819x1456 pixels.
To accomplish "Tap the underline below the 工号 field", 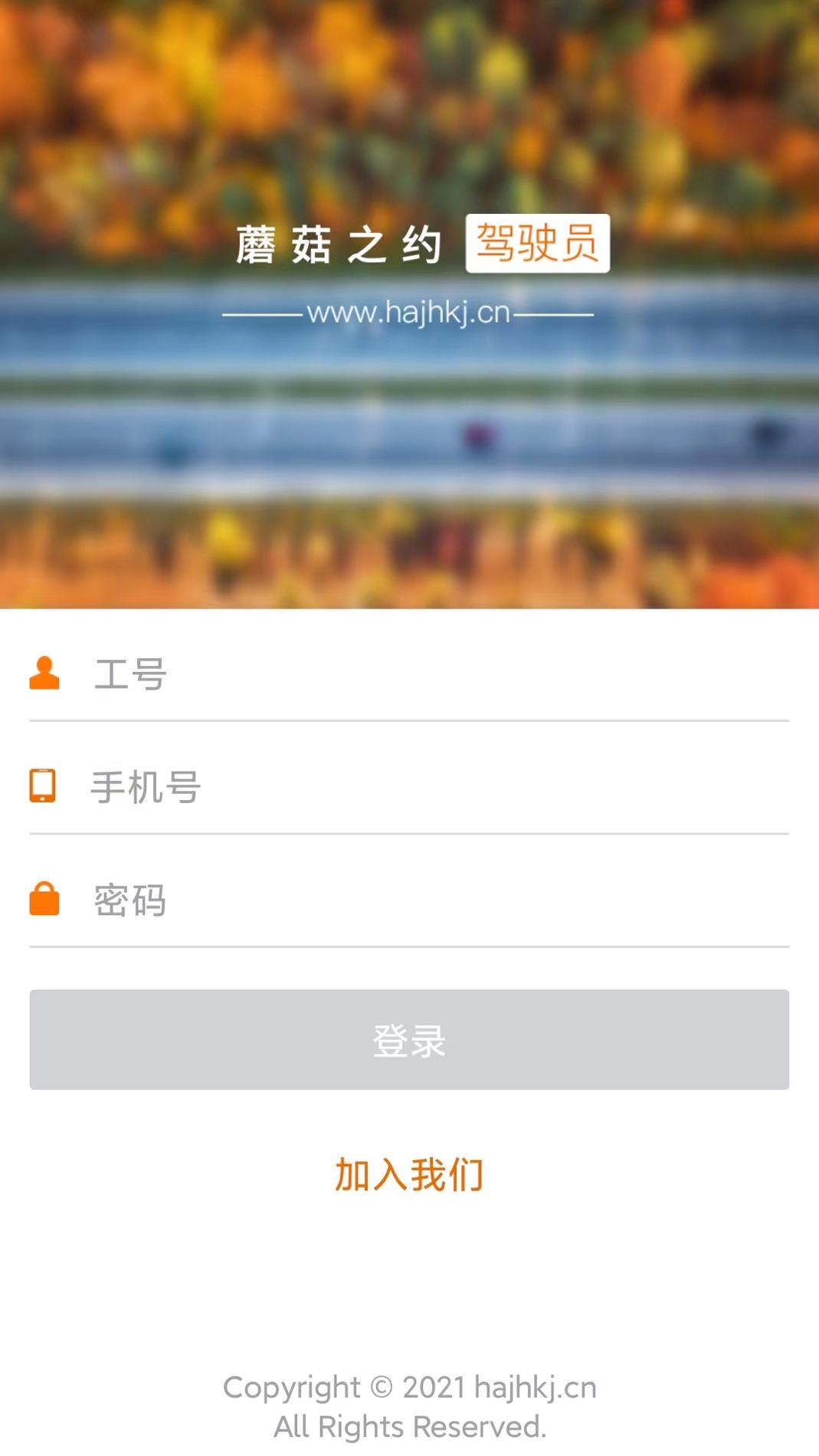I will pyautogui.click(x=408, y=719).
